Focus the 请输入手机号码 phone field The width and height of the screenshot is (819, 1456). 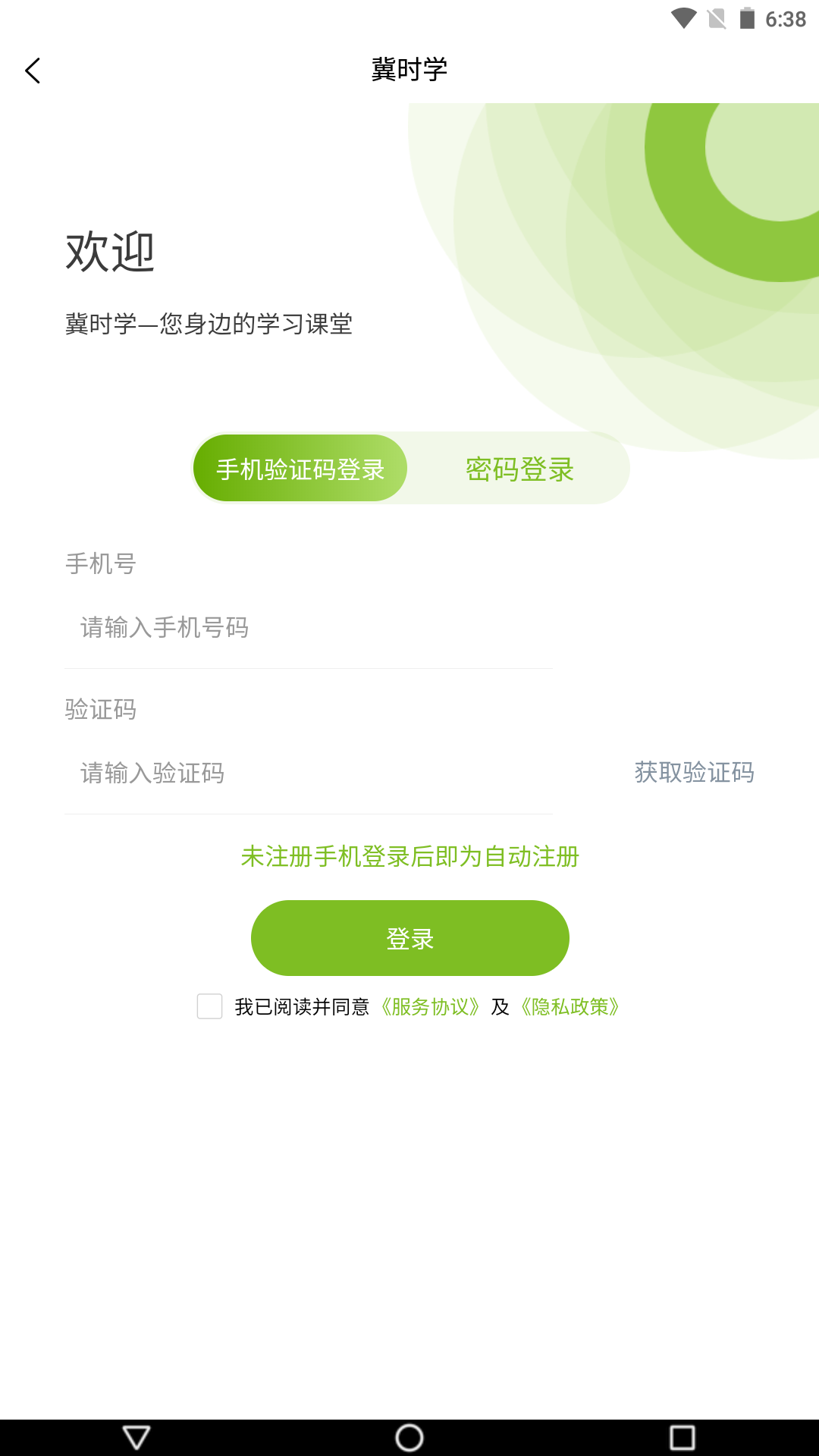(x=303, y=627)
